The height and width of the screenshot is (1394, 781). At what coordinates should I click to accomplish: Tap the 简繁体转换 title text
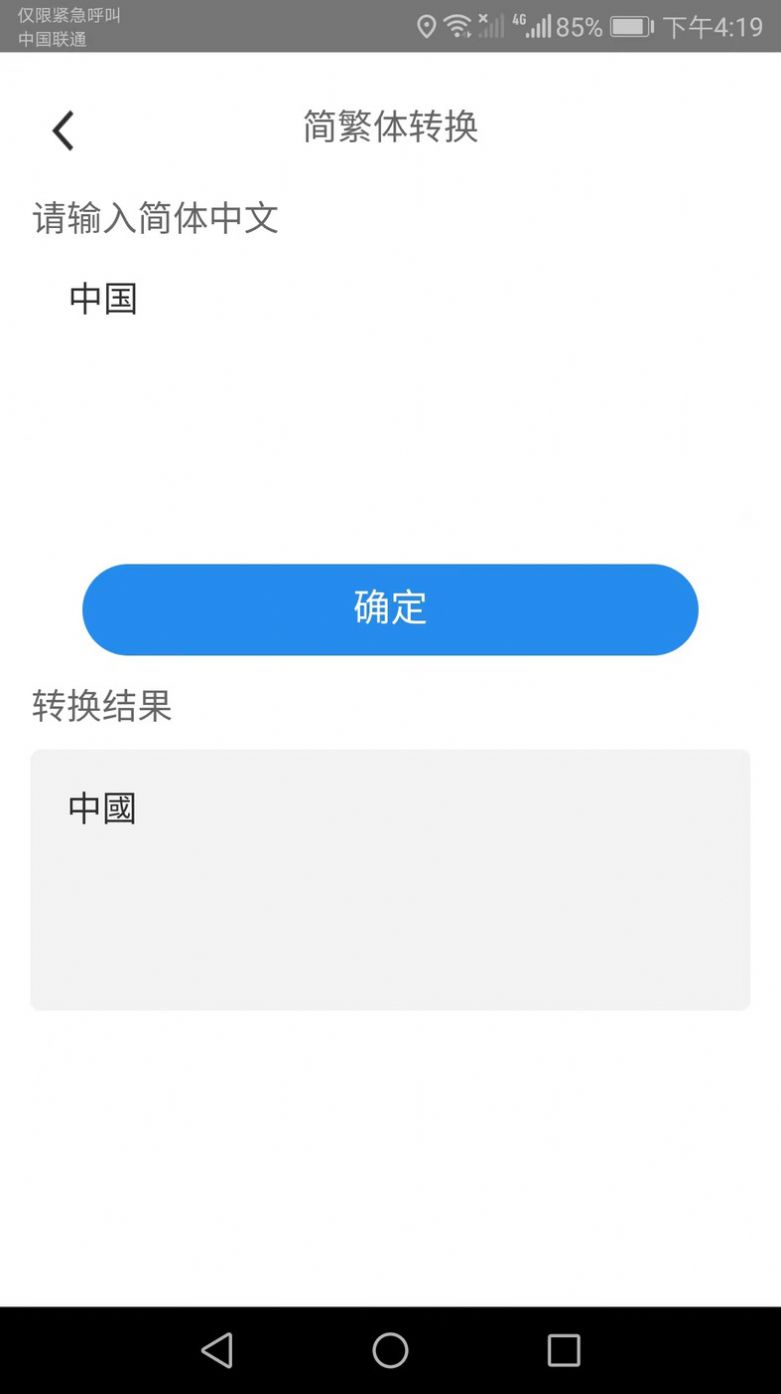point(390,128)
